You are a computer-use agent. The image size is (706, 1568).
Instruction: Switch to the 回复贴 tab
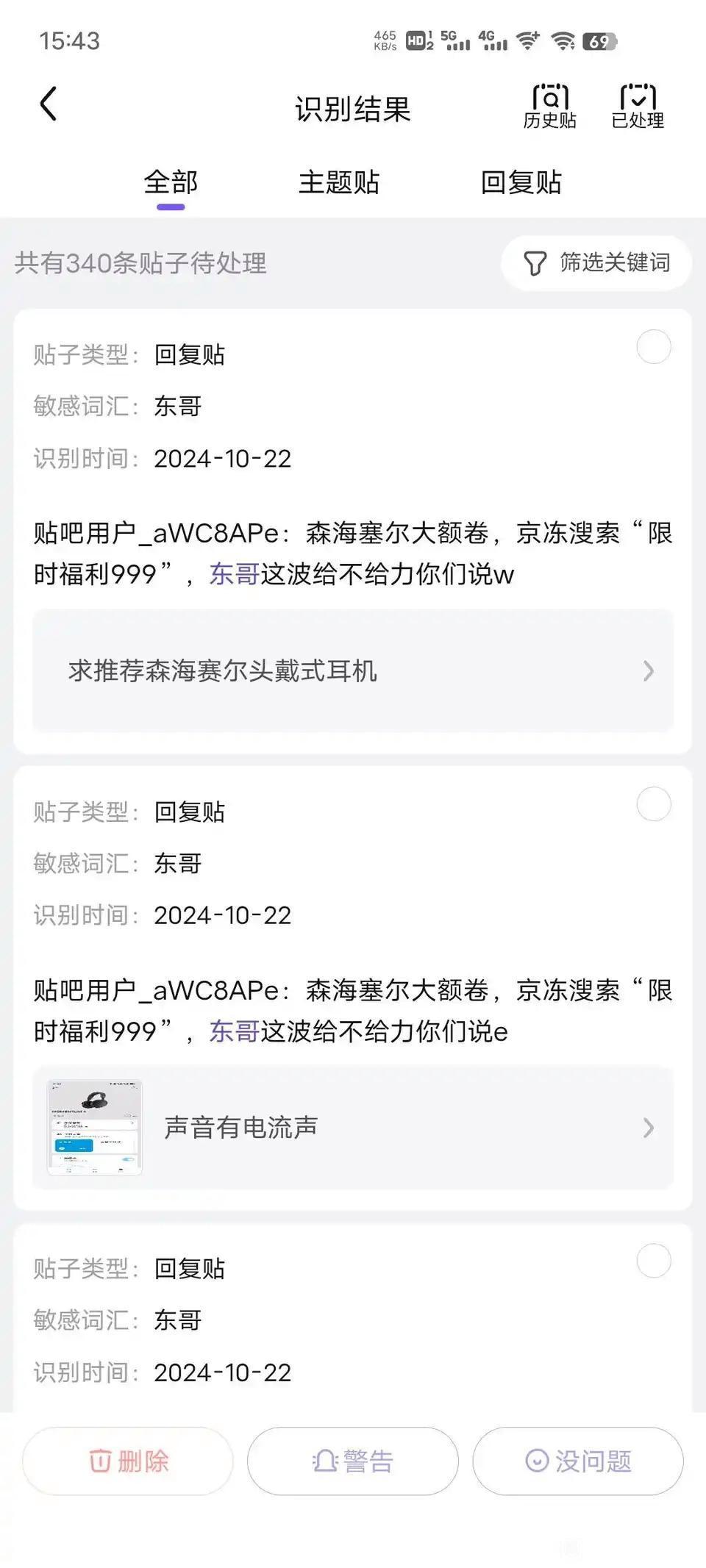coord(521,183)
